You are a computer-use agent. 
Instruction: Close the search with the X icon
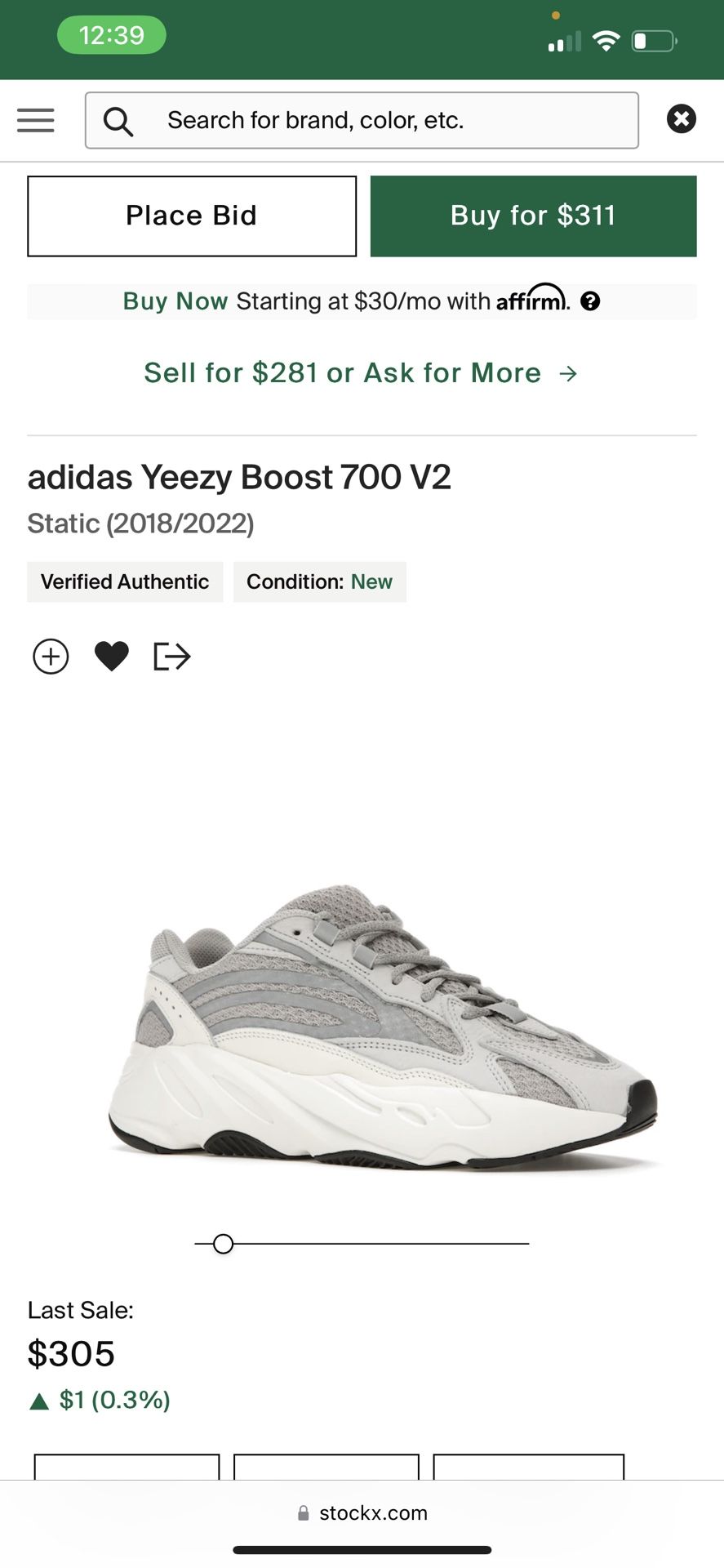[x=682, y=119]
